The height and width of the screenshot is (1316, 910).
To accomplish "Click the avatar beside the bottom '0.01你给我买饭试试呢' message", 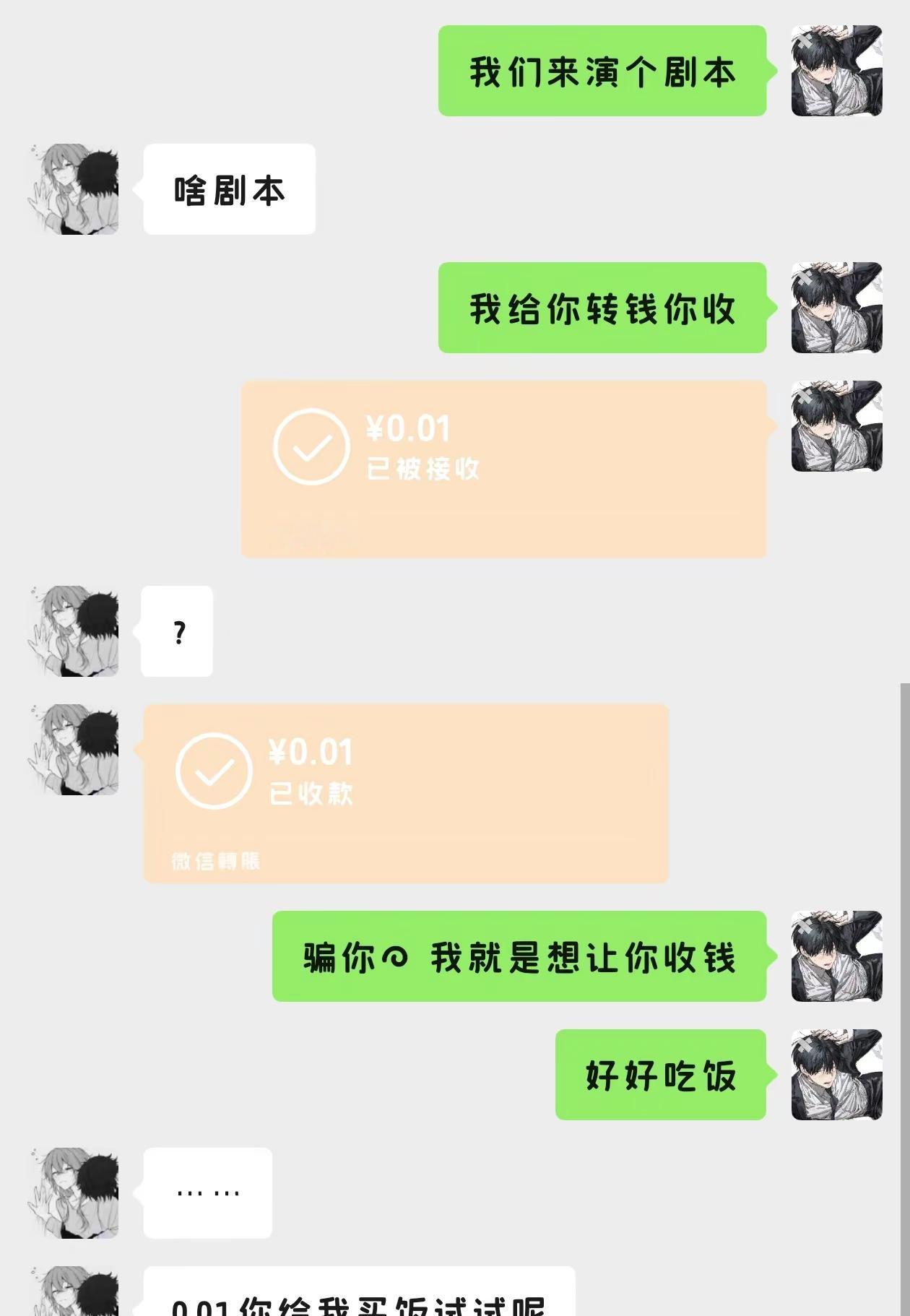I will click(72, 1293).
